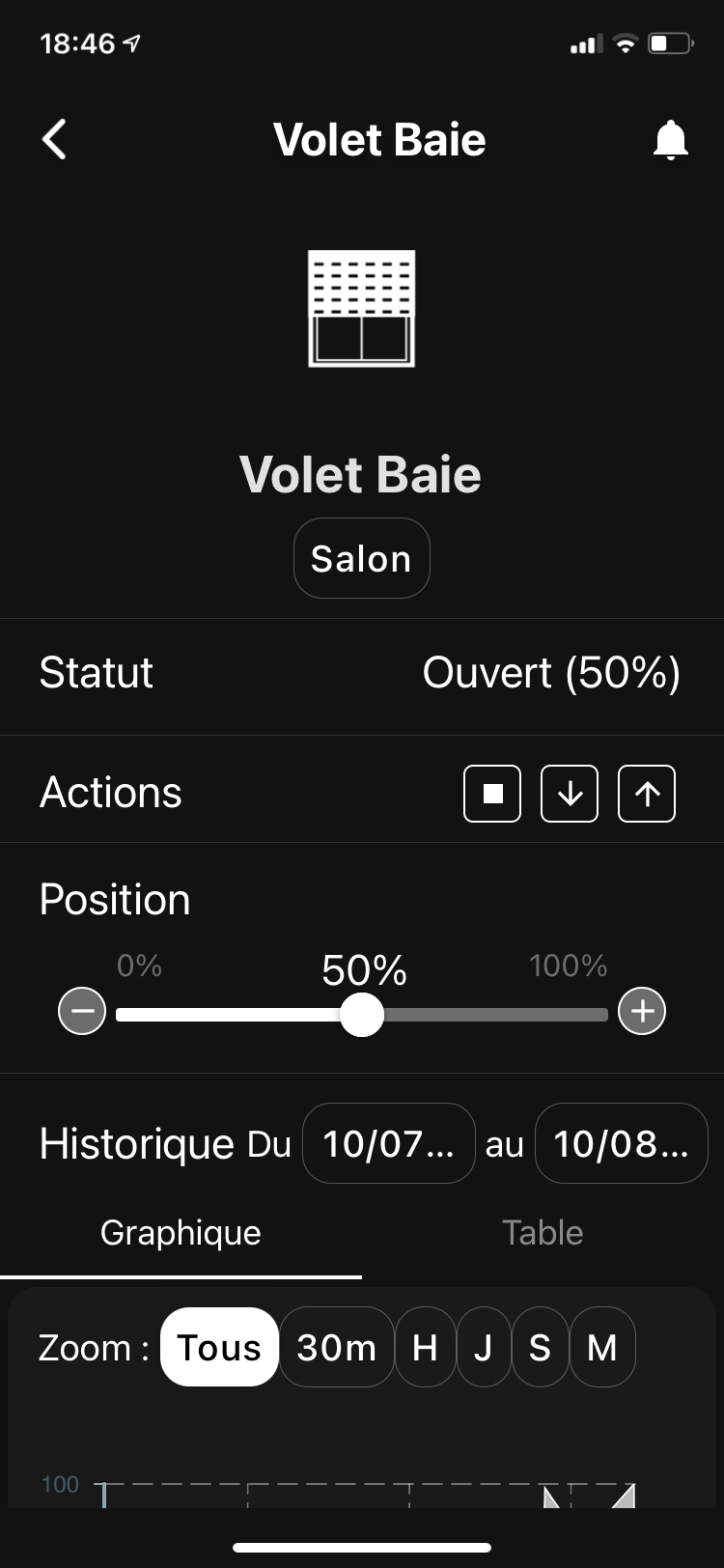Set chart zoom to 30m
Image resolution: width=724 pixels, height=1568 pixels.
[x=336, y=1347]
